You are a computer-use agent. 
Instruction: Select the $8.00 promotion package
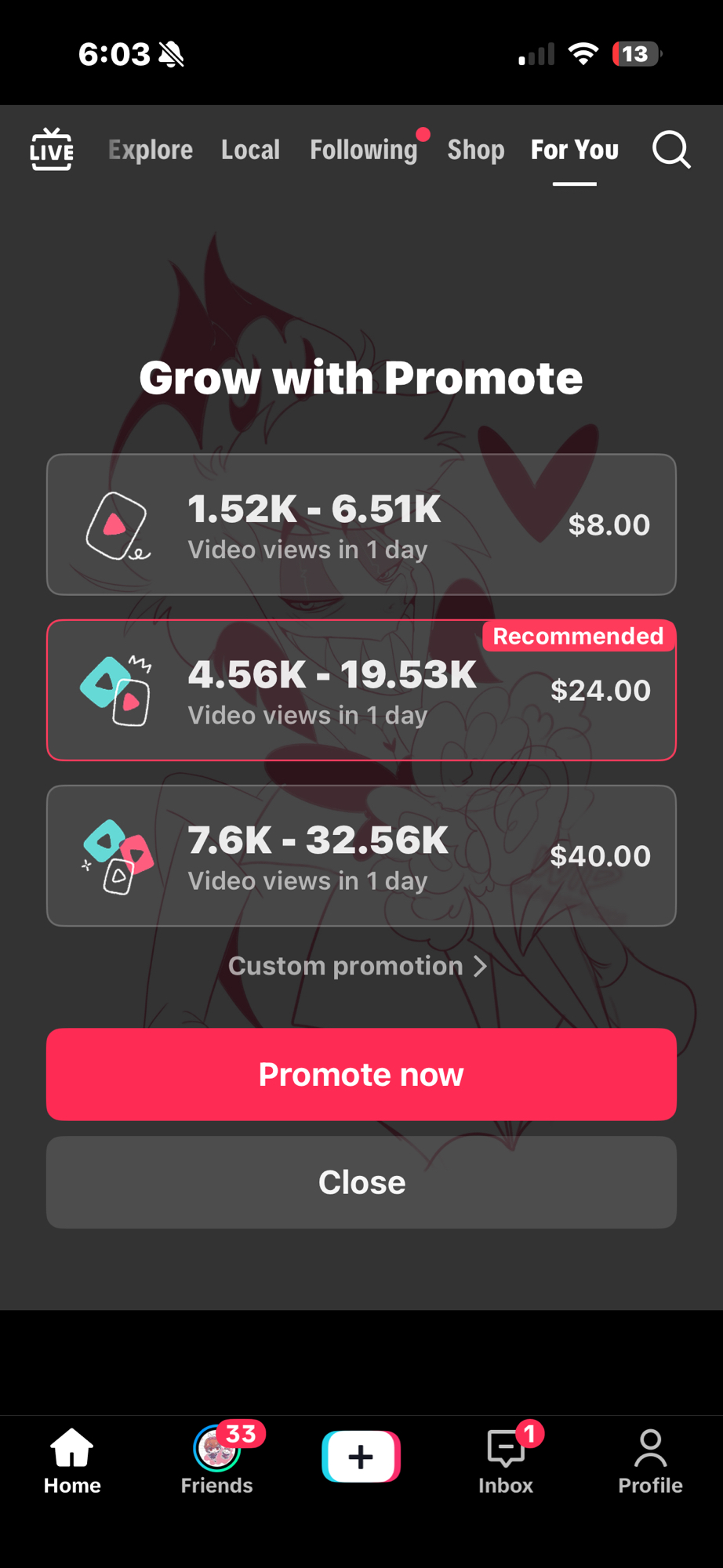pyautogui.click(x=361, y=524)
